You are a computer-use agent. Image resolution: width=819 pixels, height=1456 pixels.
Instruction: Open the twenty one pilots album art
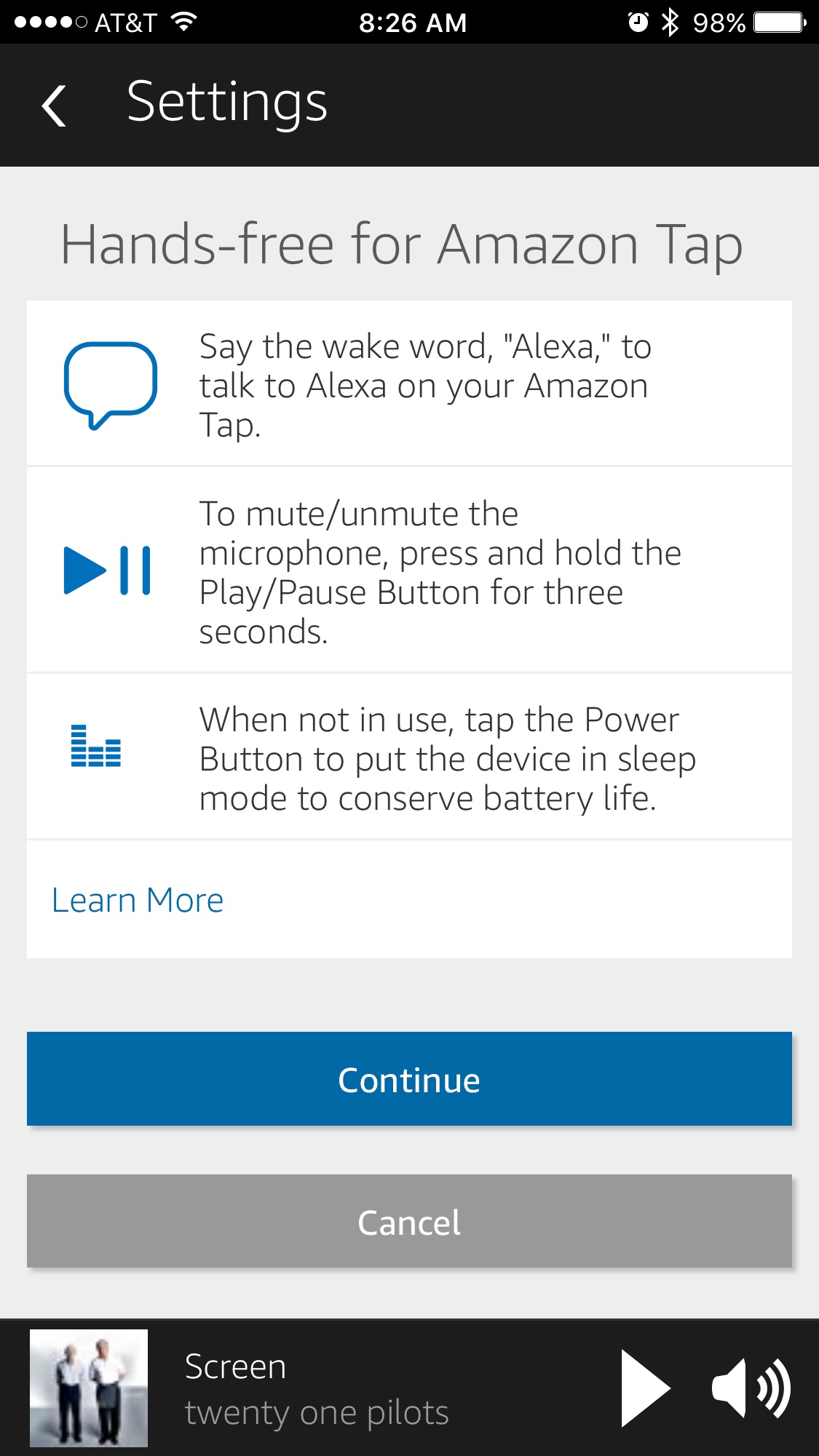(x=89, y=1388)
